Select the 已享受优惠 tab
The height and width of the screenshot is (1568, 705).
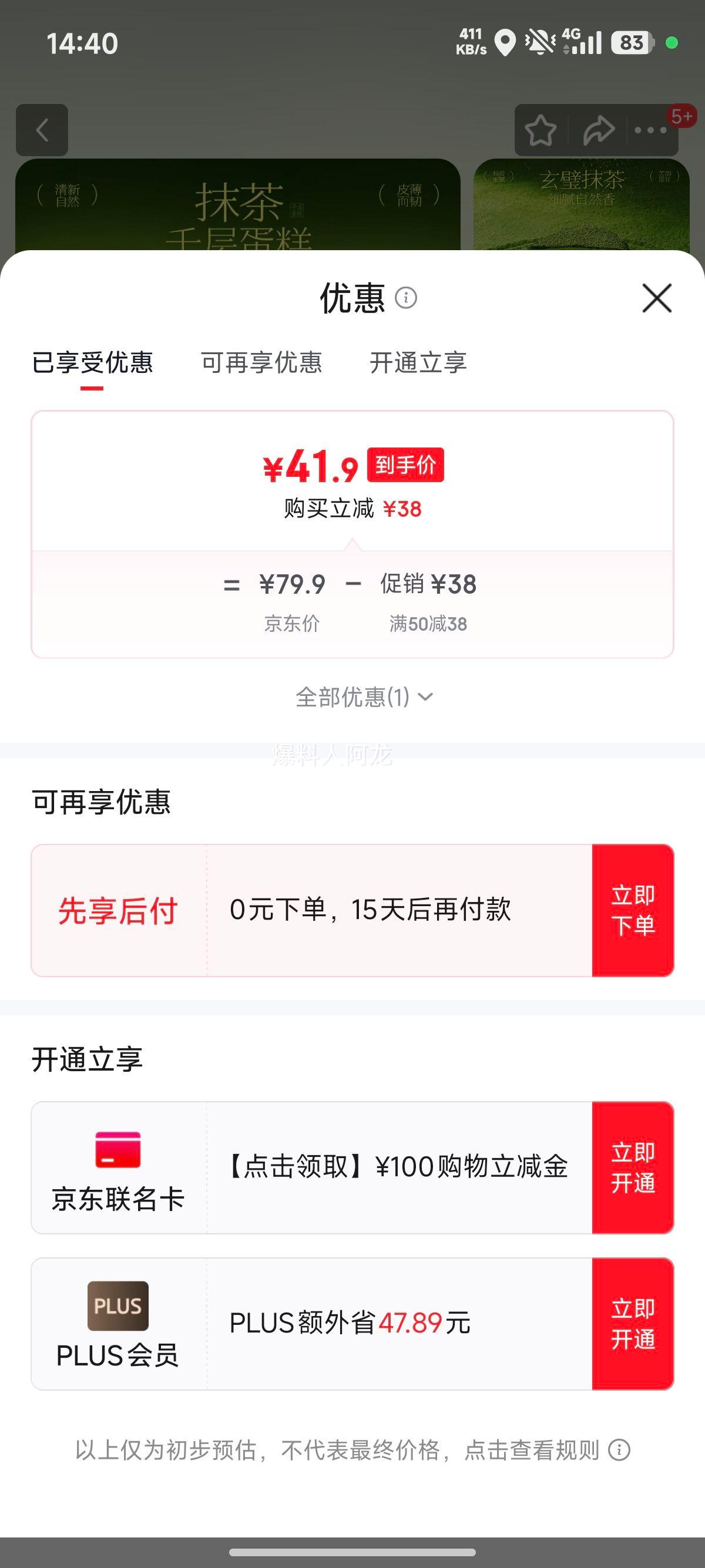click(x=95, y=362)
